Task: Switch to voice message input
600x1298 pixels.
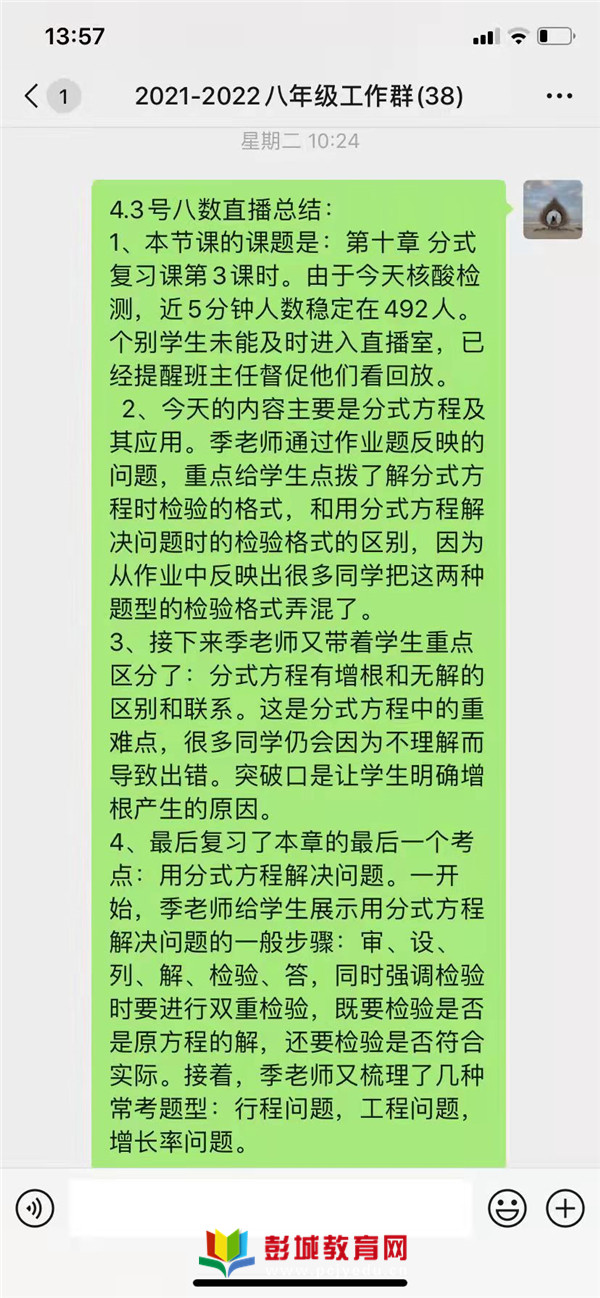Action: coord(35,1209)
